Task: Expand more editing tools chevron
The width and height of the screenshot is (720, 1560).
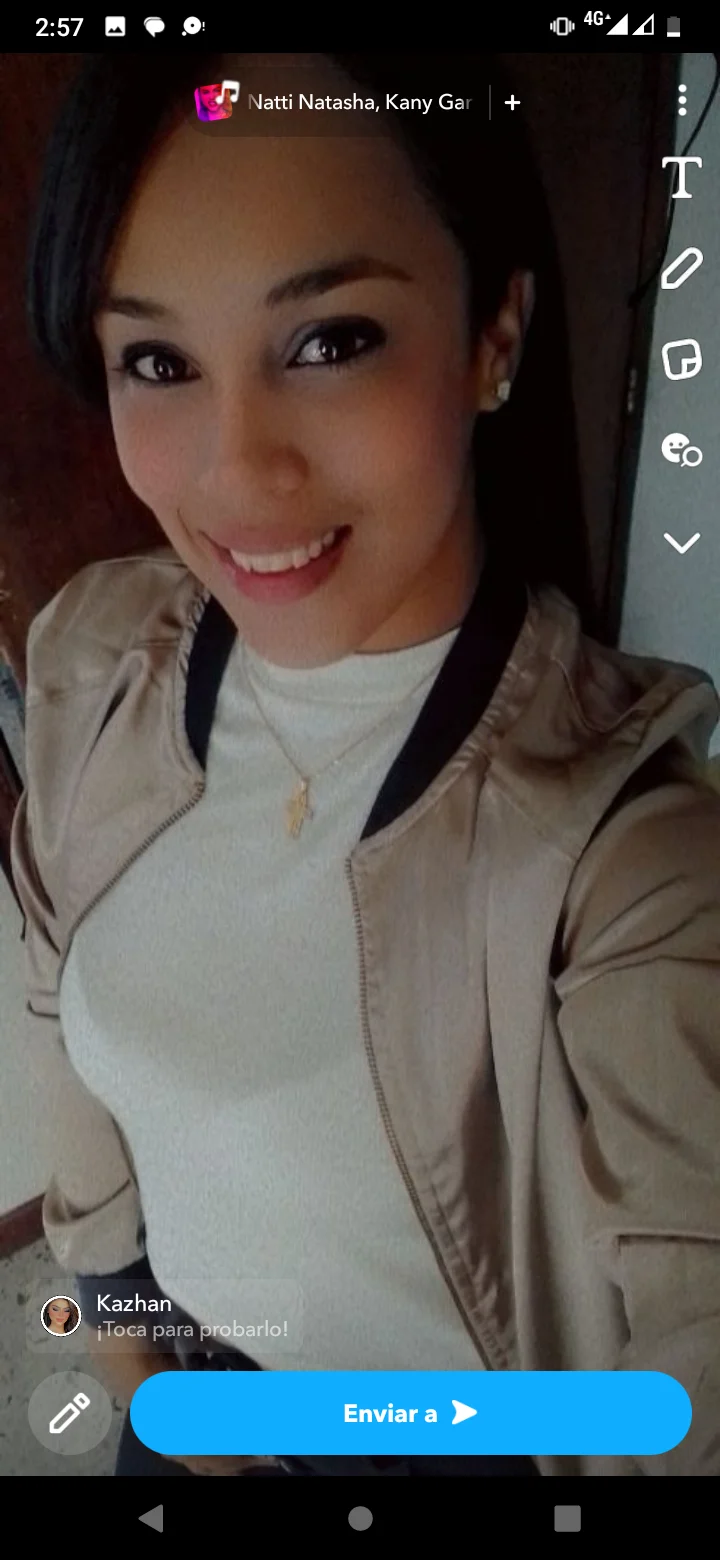Action: click(x=682, y=542)
